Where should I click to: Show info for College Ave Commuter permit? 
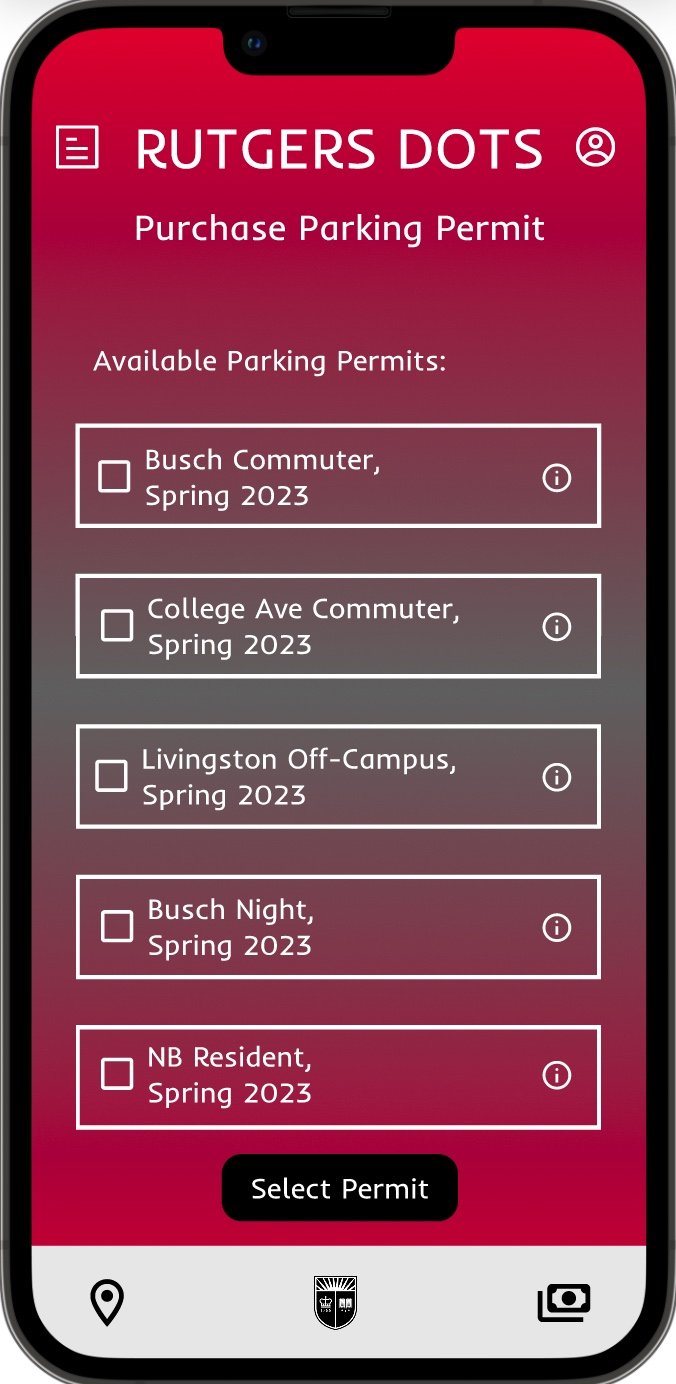(x=556, y=627)
